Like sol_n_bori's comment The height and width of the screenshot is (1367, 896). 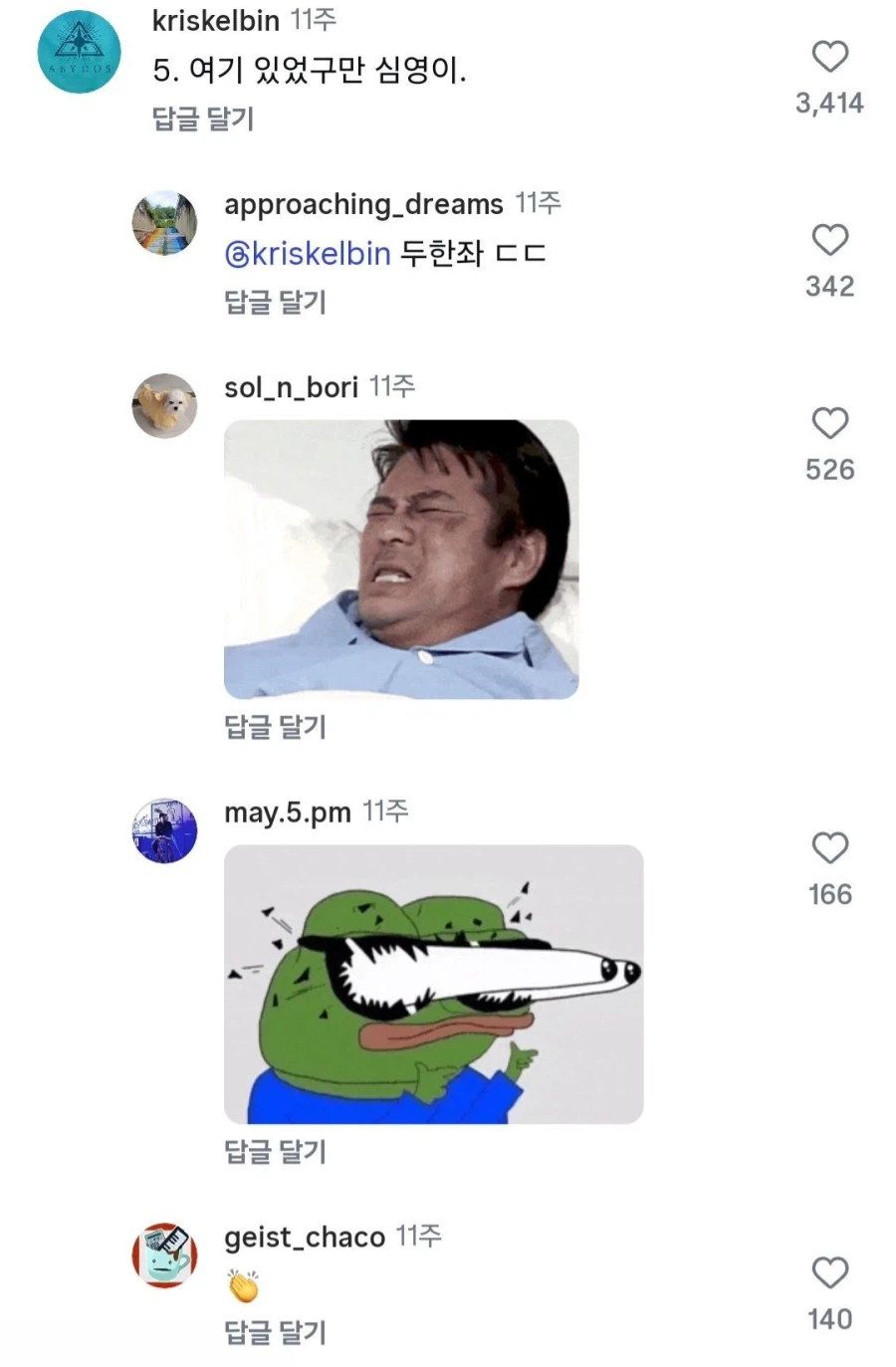click(829, 423)
